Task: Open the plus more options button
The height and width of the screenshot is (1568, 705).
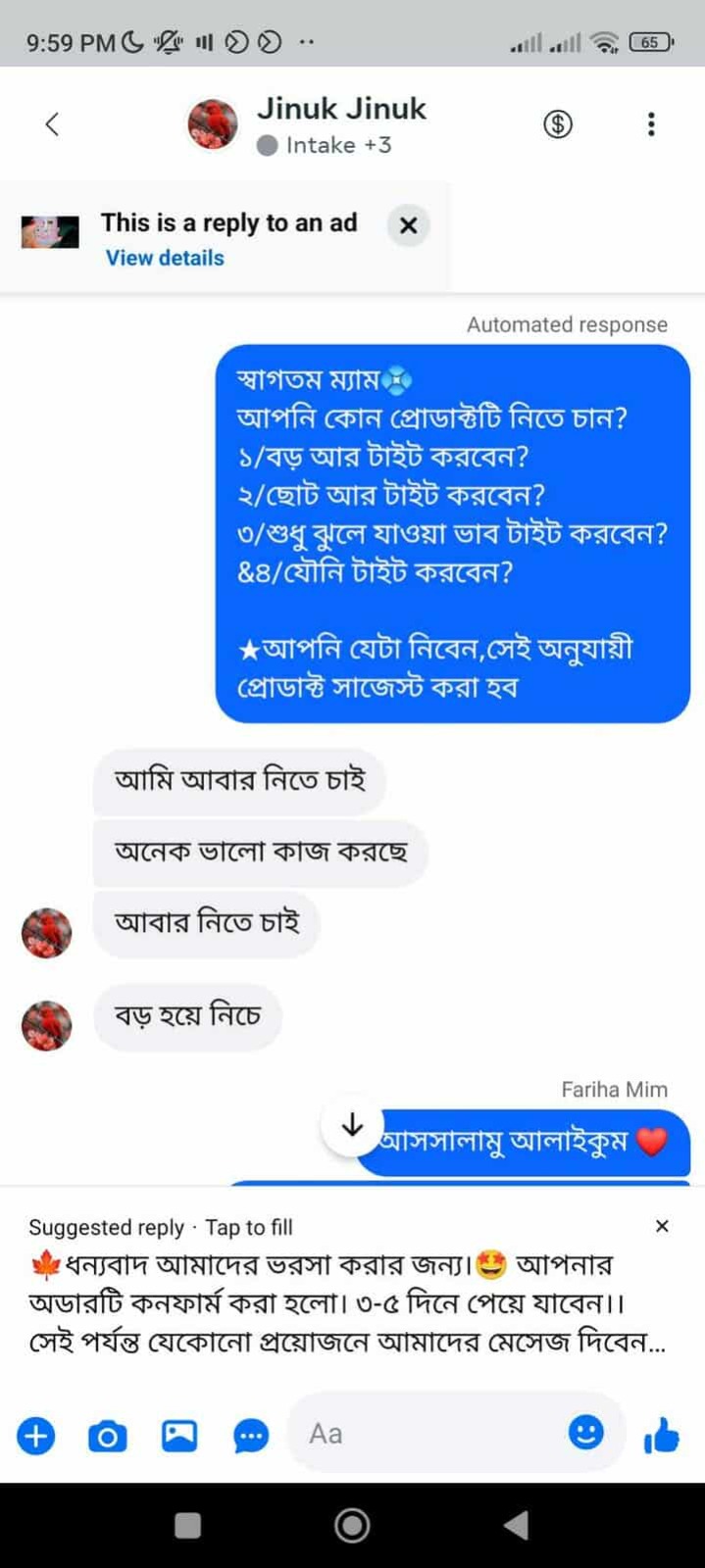Action: point(36,1436)
